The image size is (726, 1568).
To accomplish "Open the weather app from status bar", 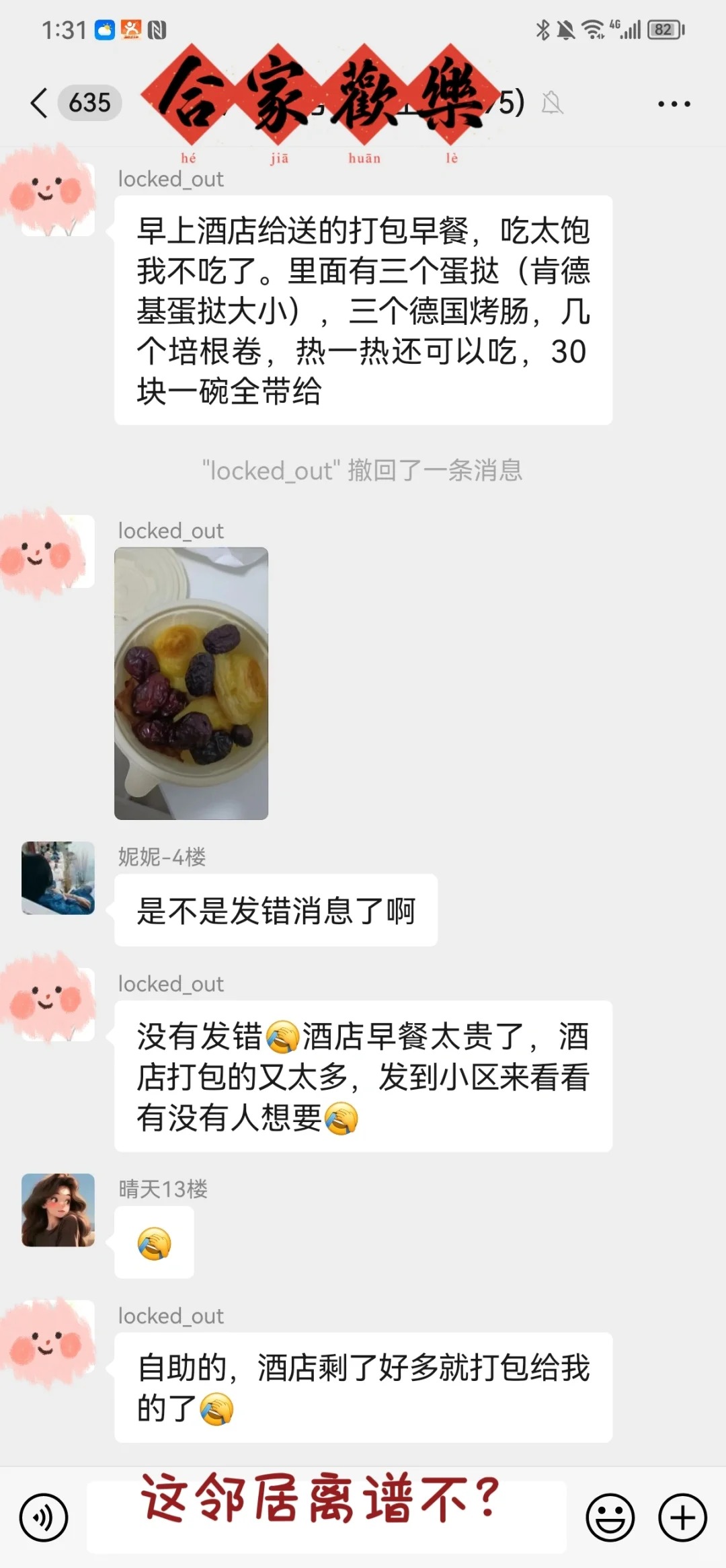I will (105, 28).
